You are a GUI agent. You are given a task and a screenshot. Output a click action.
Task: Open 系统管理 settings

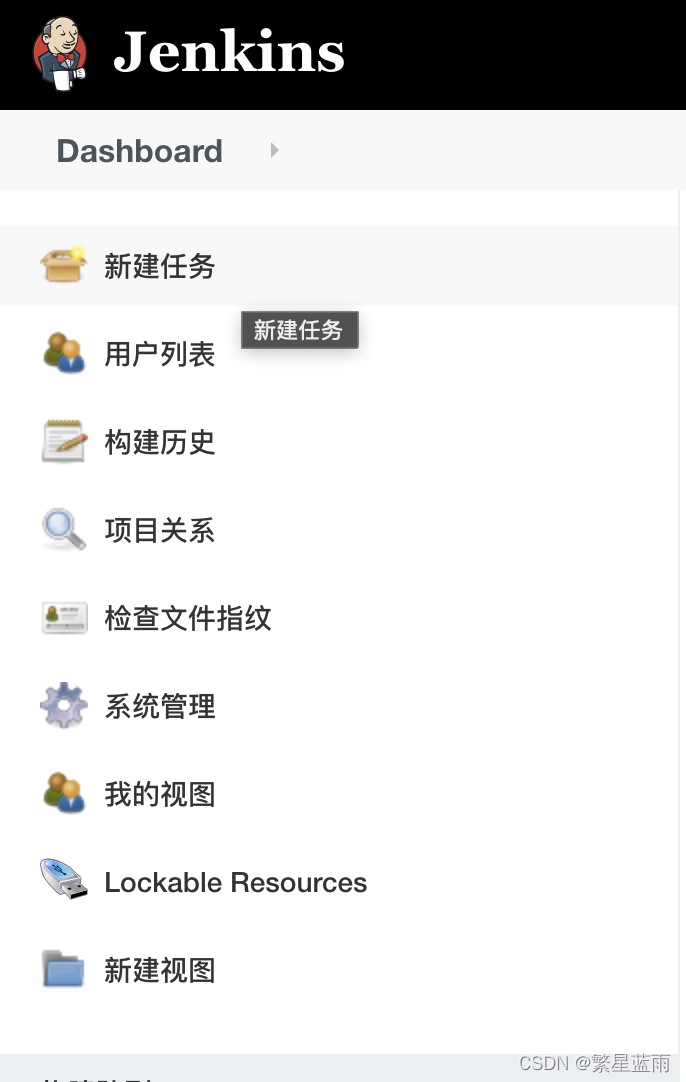[159, 706]
